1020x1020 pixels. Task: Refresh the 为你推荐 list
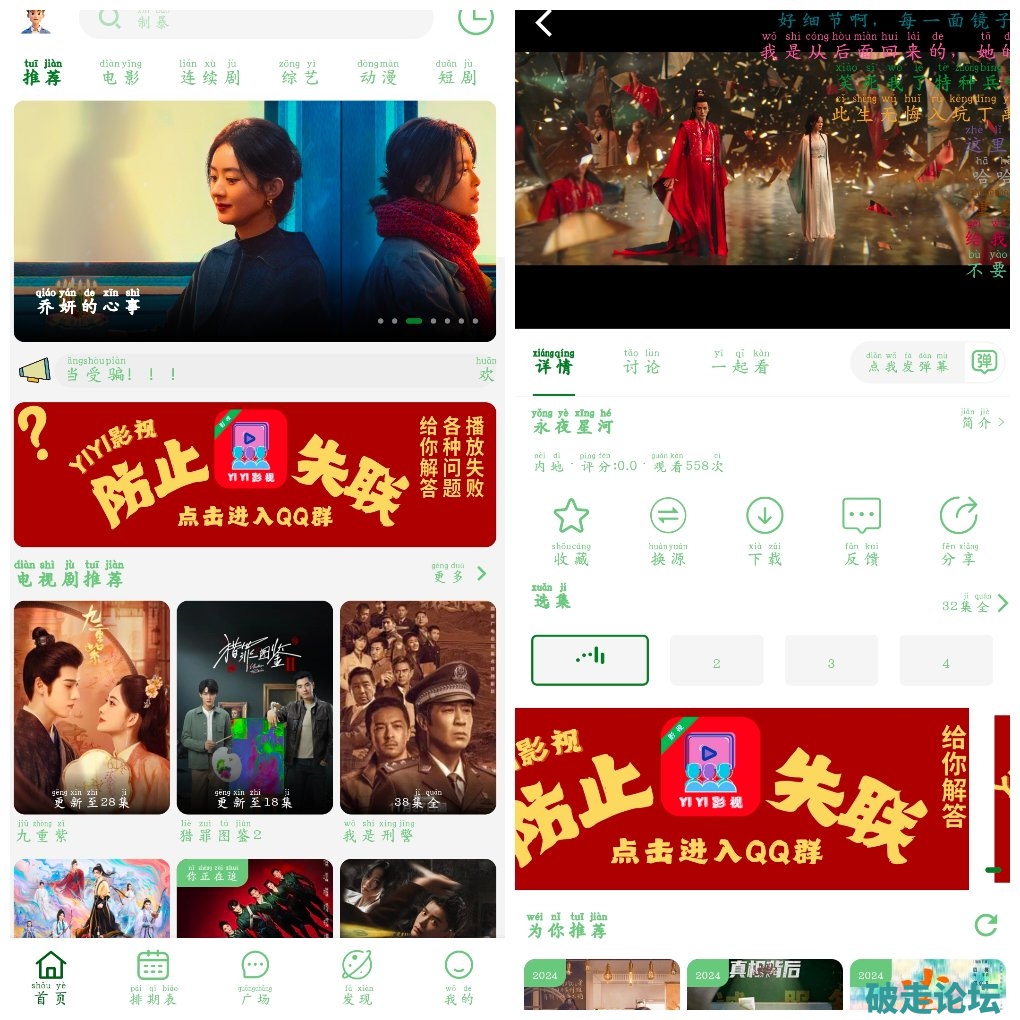985,924
